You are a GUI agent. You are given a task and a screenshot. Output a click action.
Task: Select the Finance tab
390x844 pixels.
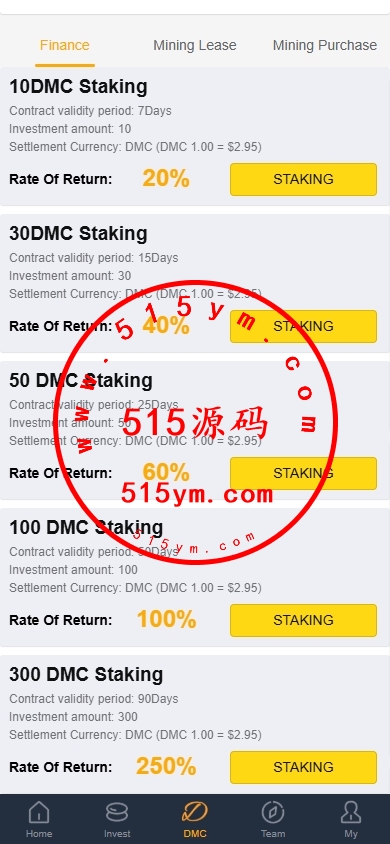pos(65,45)
